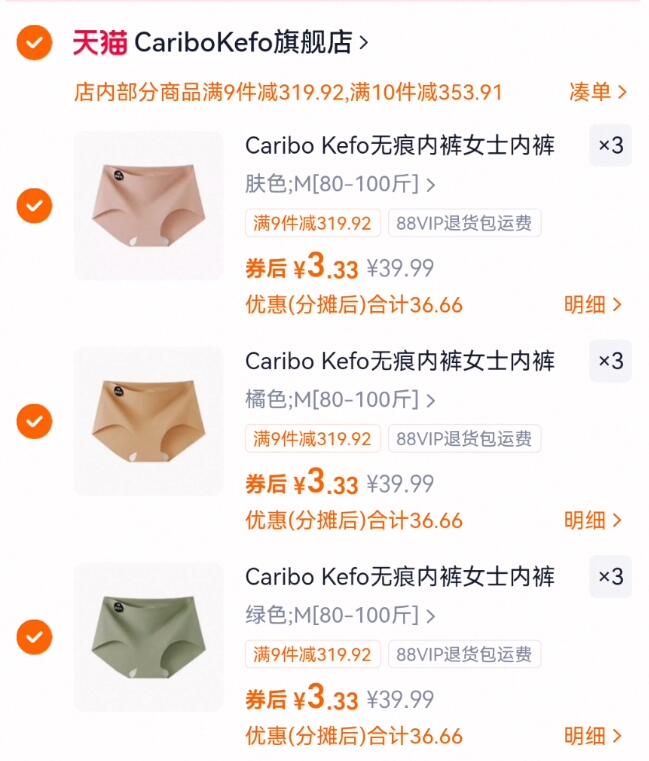Image resolution: width=649 pixels, height=761 pixels.
Task: Open the CariboKefo旗舰店 store page
Action: coord(250,42)
